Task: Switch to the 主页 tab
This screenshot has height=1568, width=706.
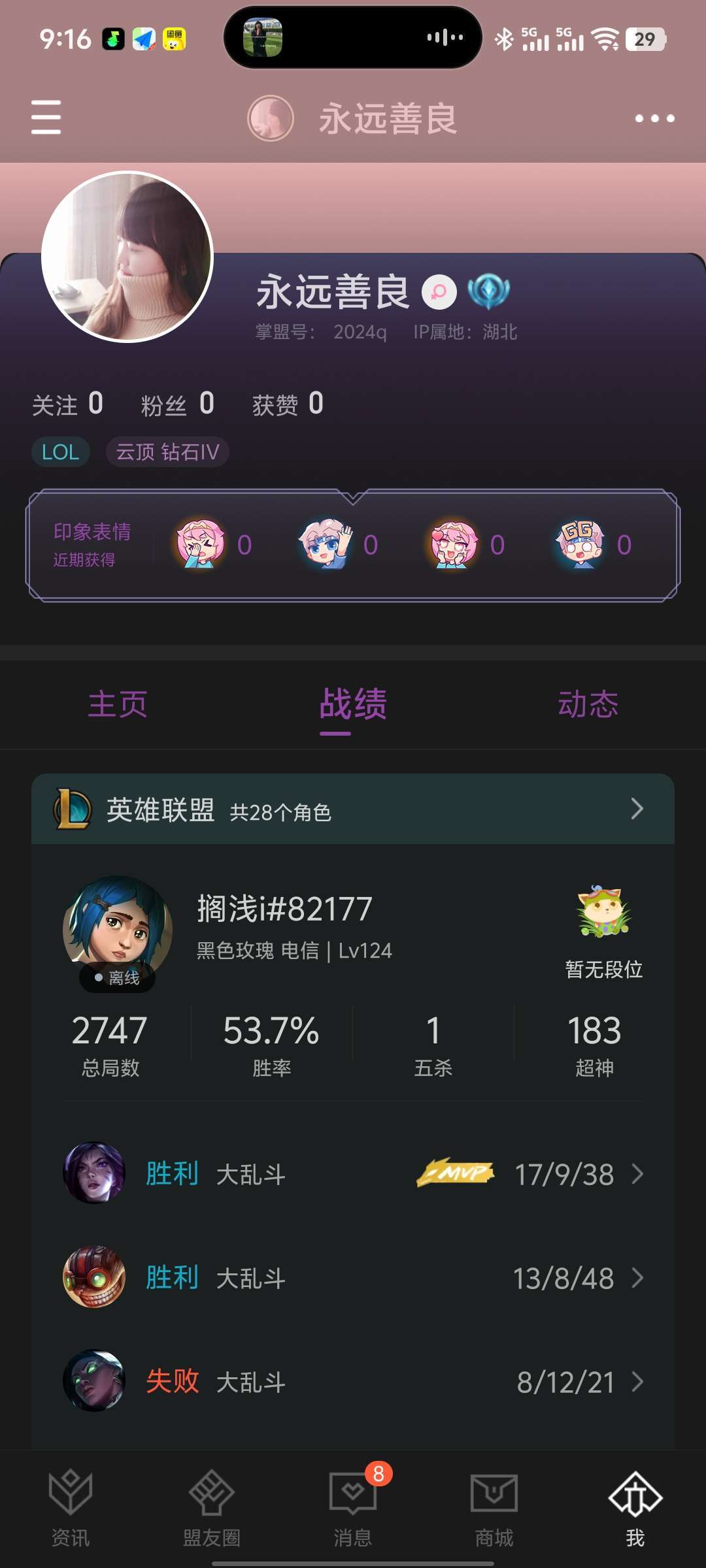Action: [x=118, y=704]
